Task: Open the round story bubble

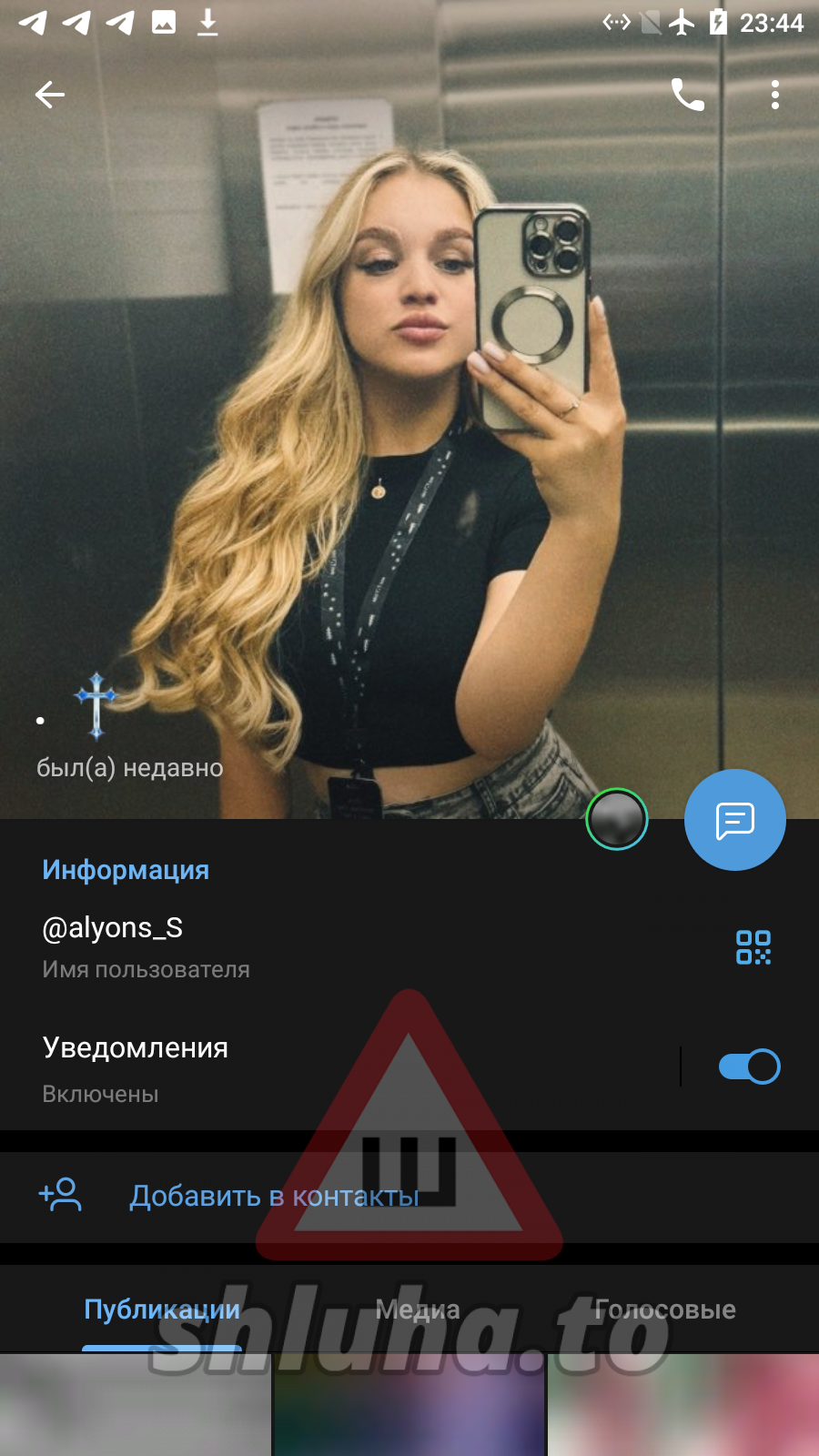Action: click(x=617, y=819)
